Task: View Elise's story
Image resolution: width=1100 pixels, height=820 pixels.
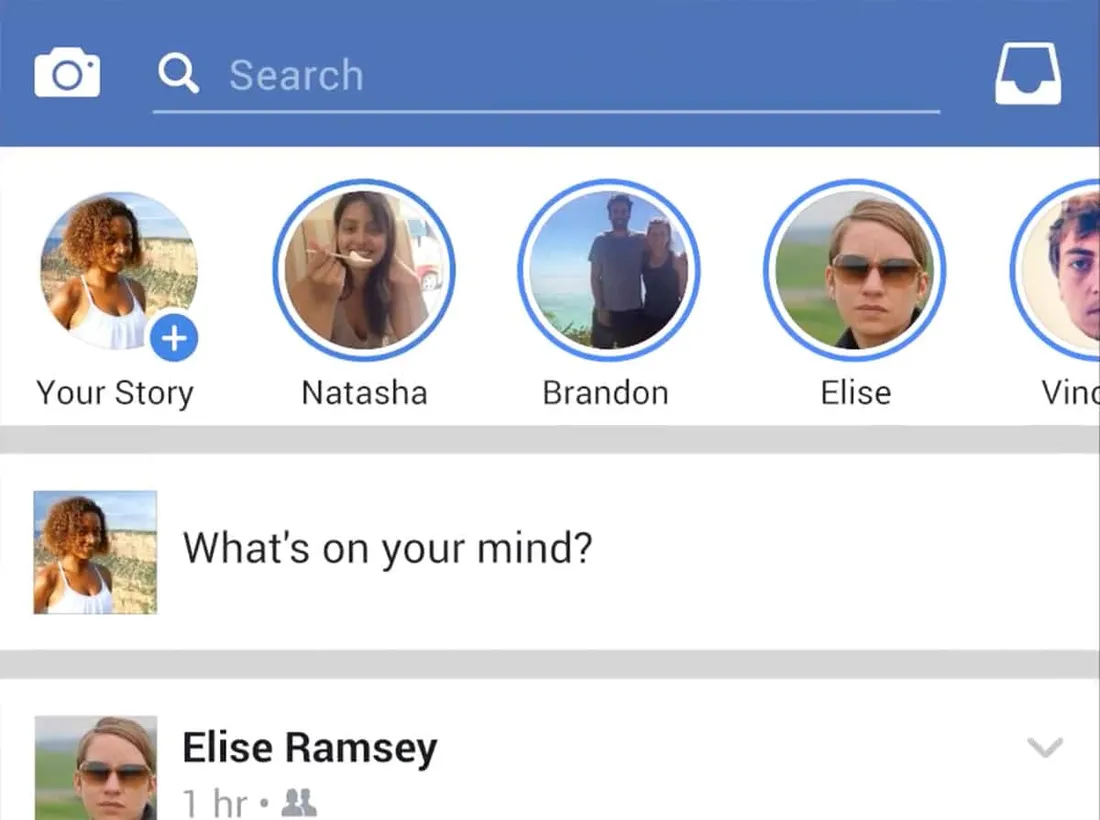Action: click(855, 271)
